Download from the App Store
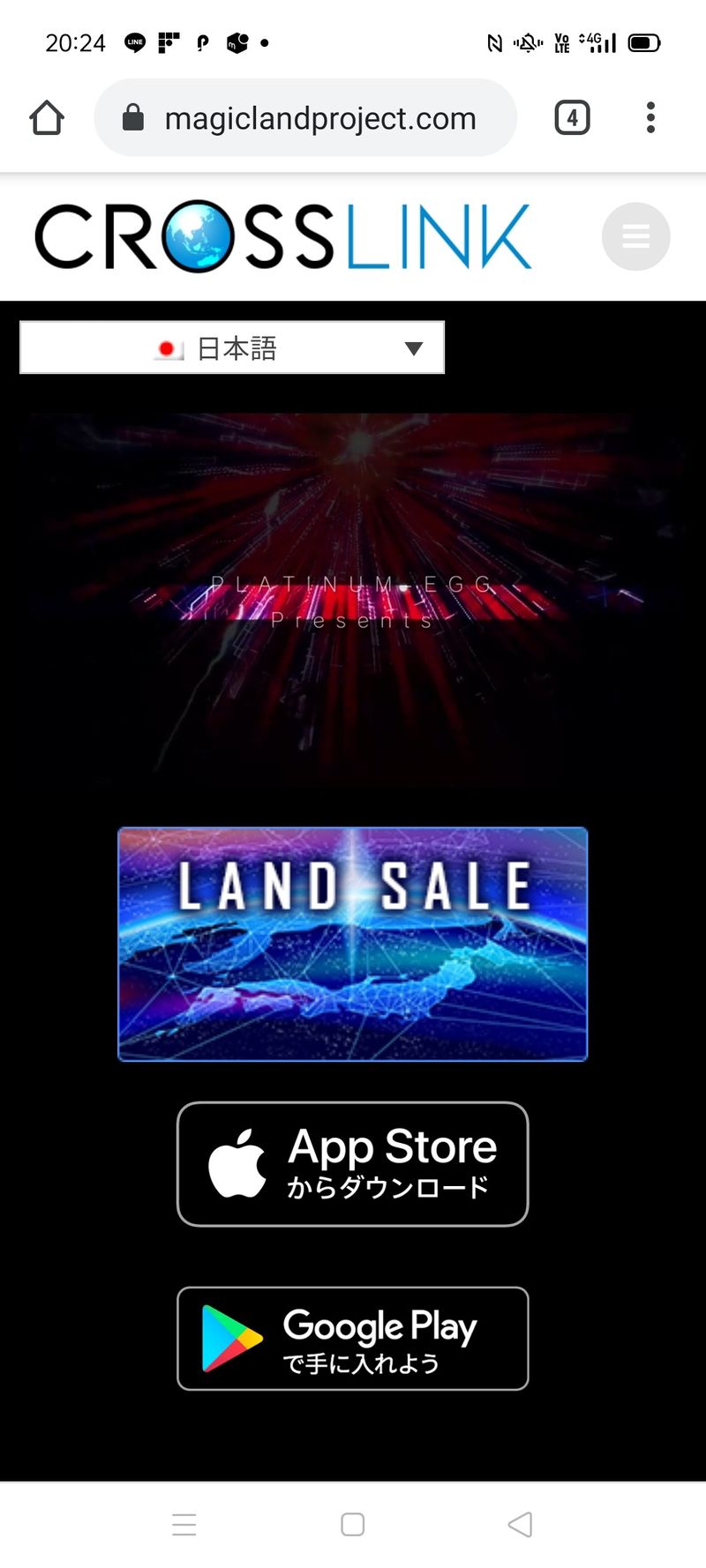 point(352,1163)
